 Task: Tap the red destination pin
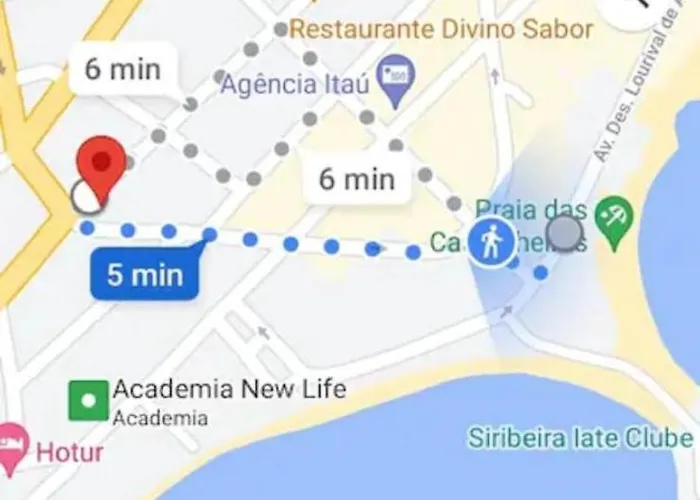coord(102,164)
